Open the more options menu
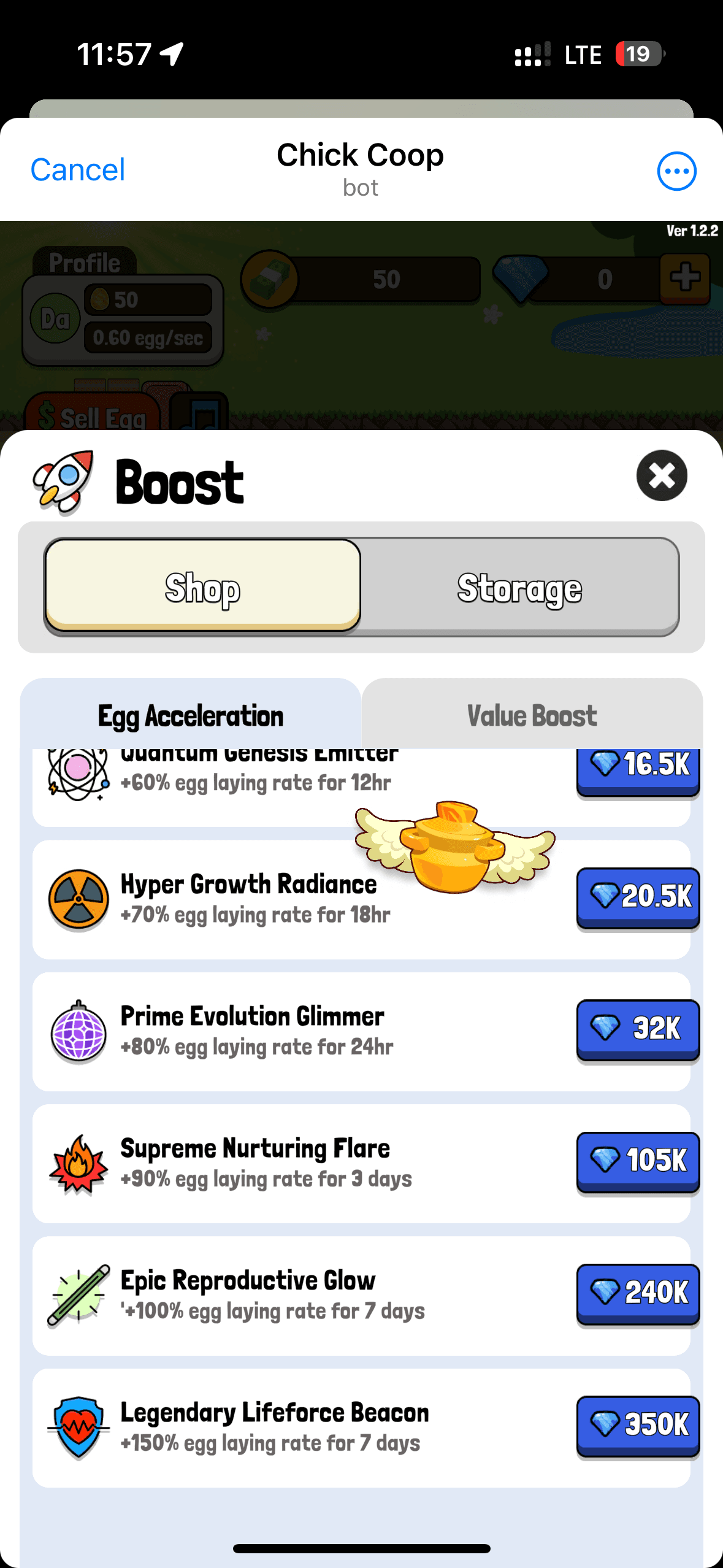The height and width of the screenshot is (1568, 723). (x=676, y=171)
